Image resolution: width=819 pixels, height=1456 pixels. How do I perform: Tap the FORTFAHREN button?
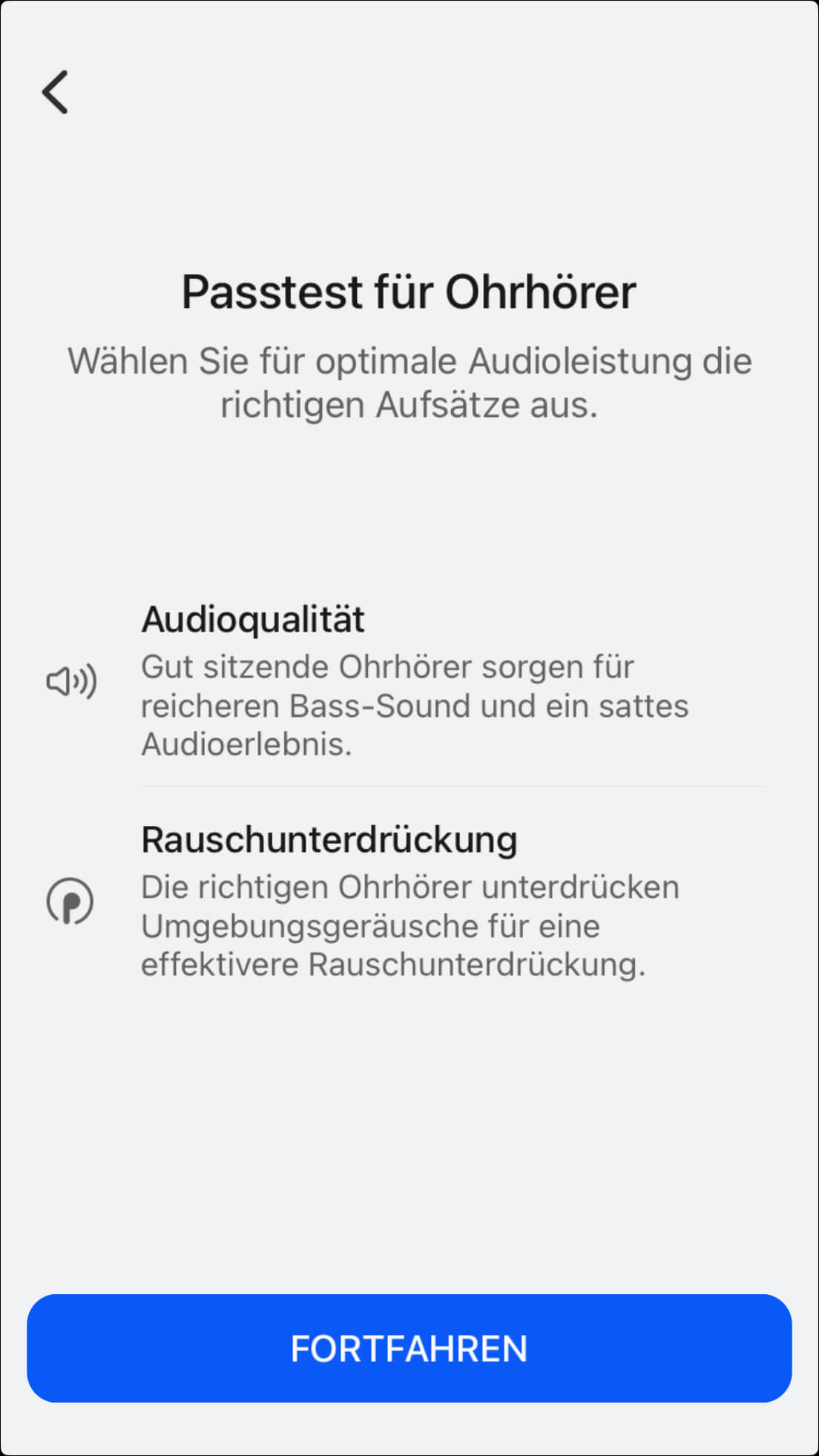pos(409,1348)
